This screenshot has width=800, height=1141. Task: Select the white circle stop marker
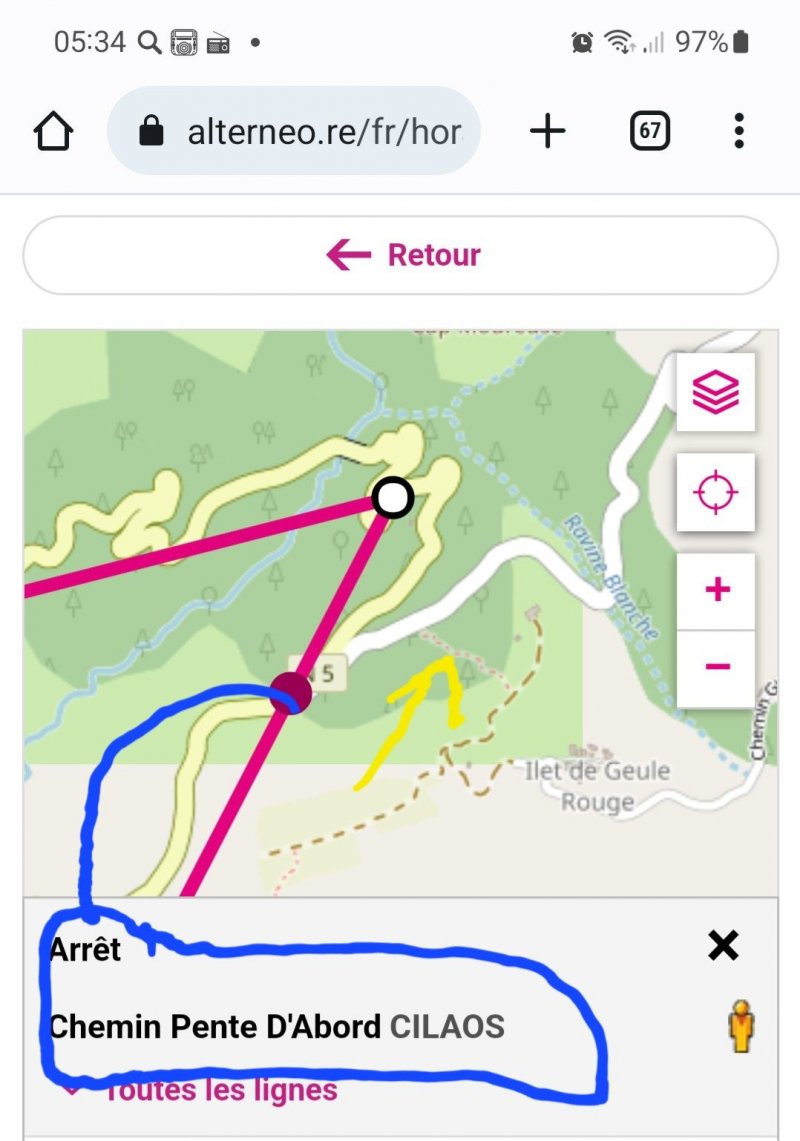point(393,497)
